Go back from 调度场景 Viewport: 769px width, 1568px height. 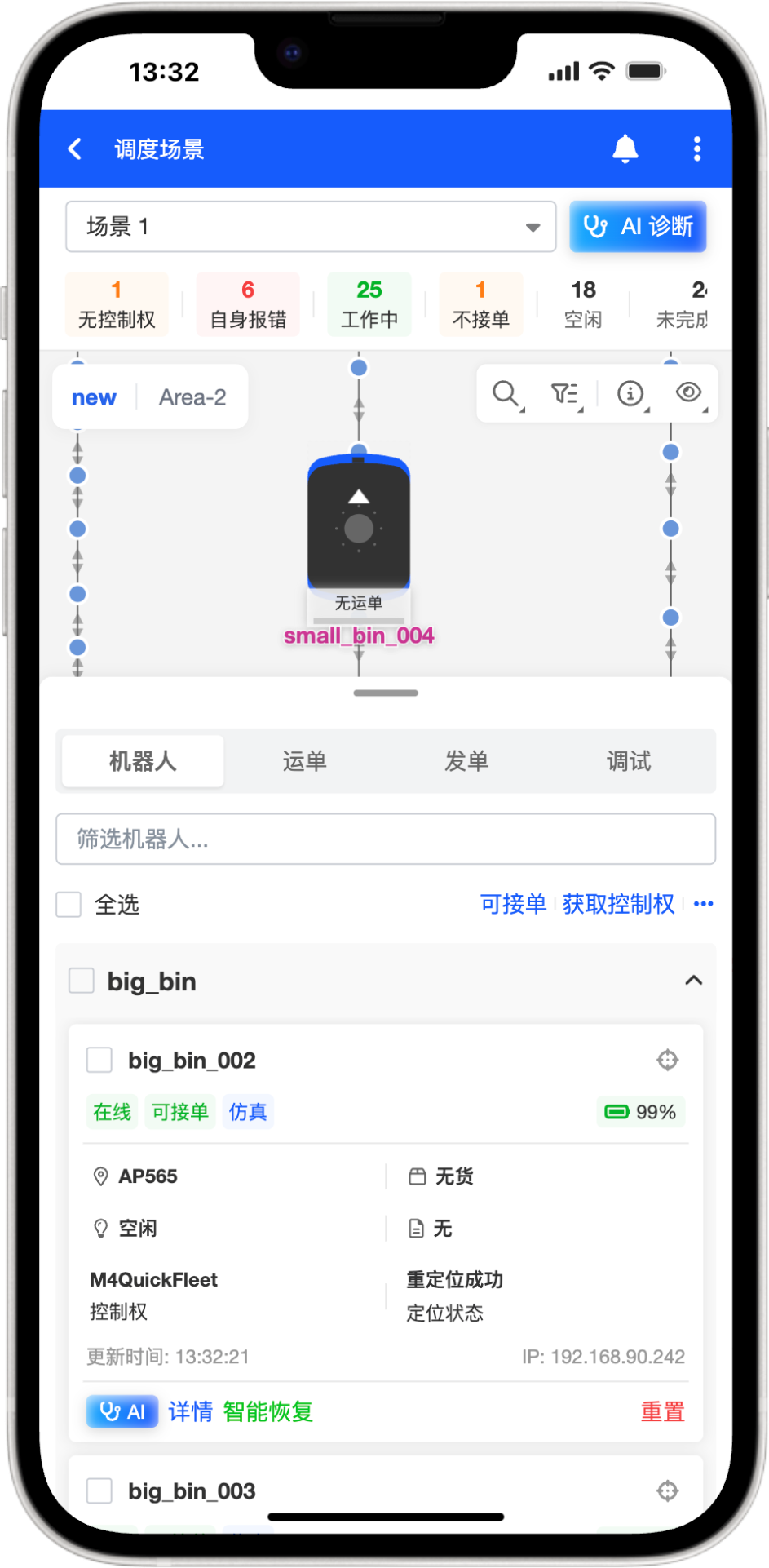[x=75, y=148]
